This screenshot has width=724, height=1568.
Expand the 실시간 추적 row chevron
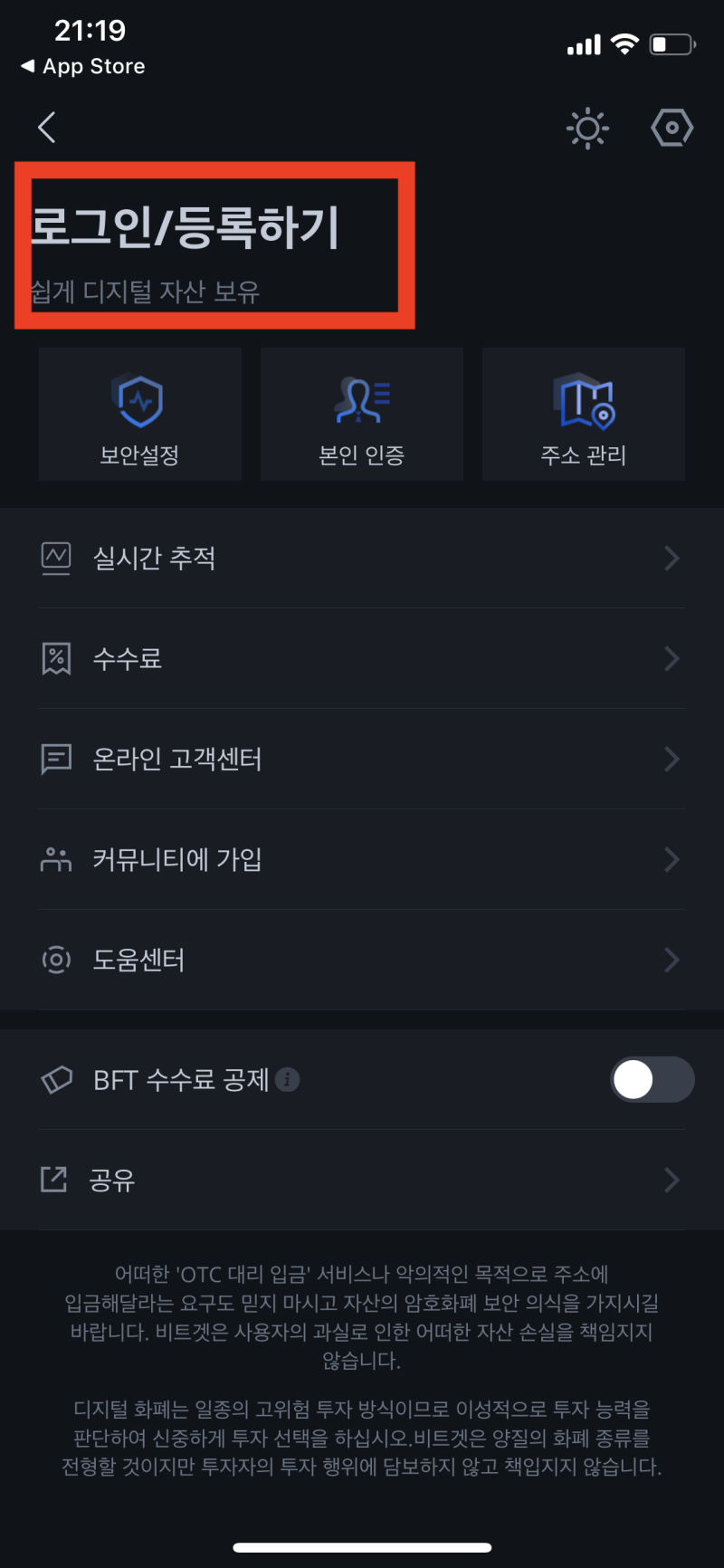tap(671, 559)
